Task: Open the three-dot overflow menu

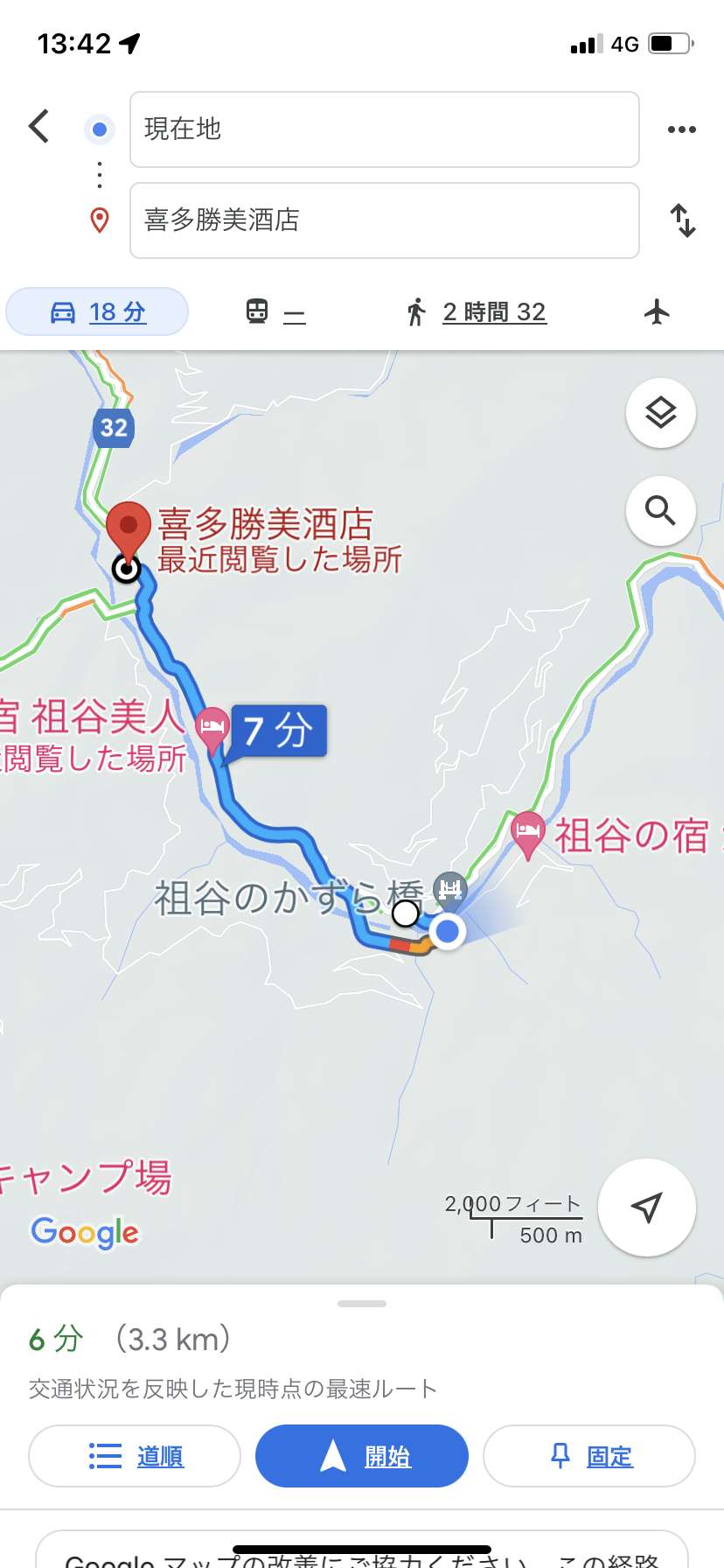Action: tap(682, 129)
